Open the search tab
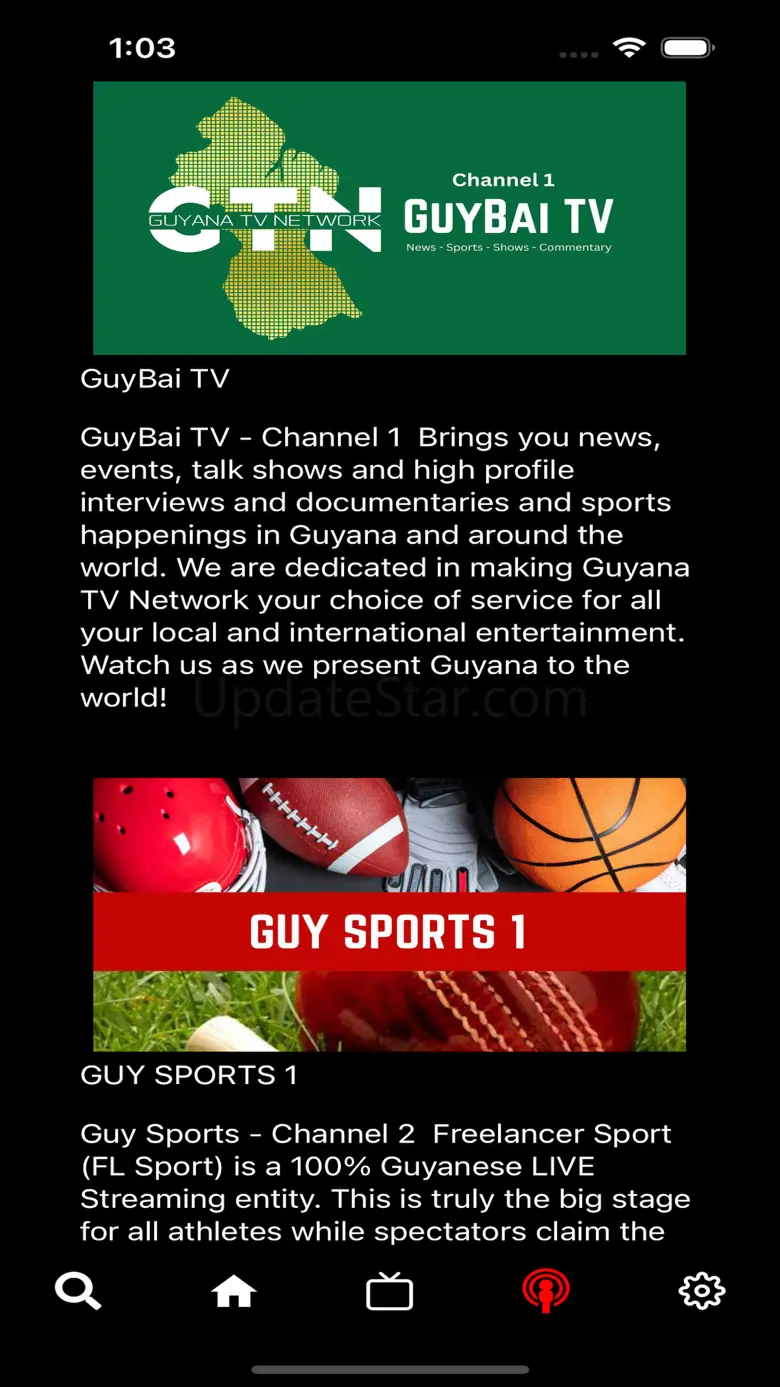This screenshot has width=780, height=1387. pos(77,1291)
